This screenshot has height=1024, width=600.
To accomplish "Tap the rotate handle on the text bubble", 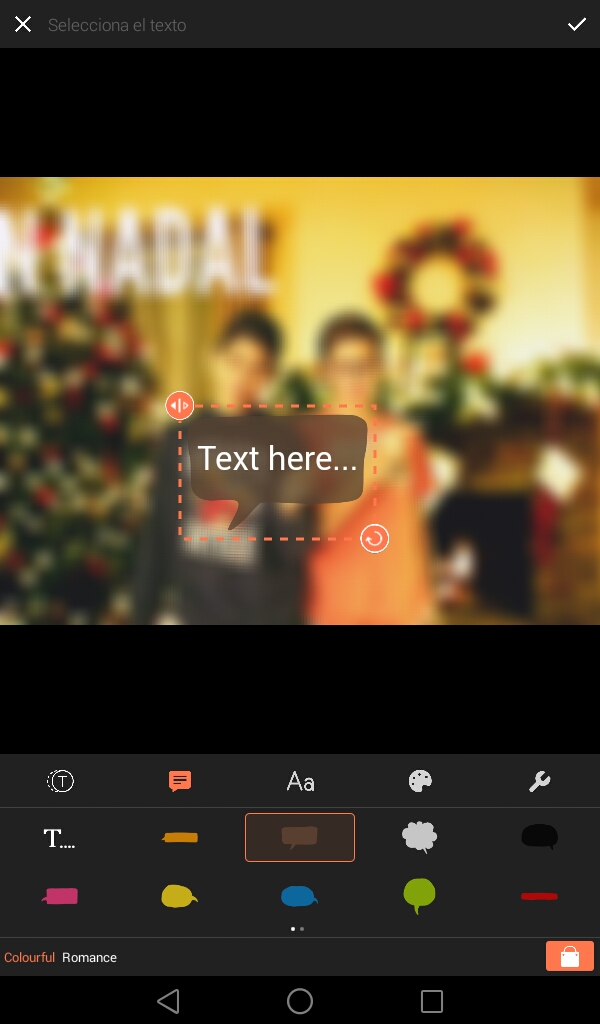I will 374,539.
